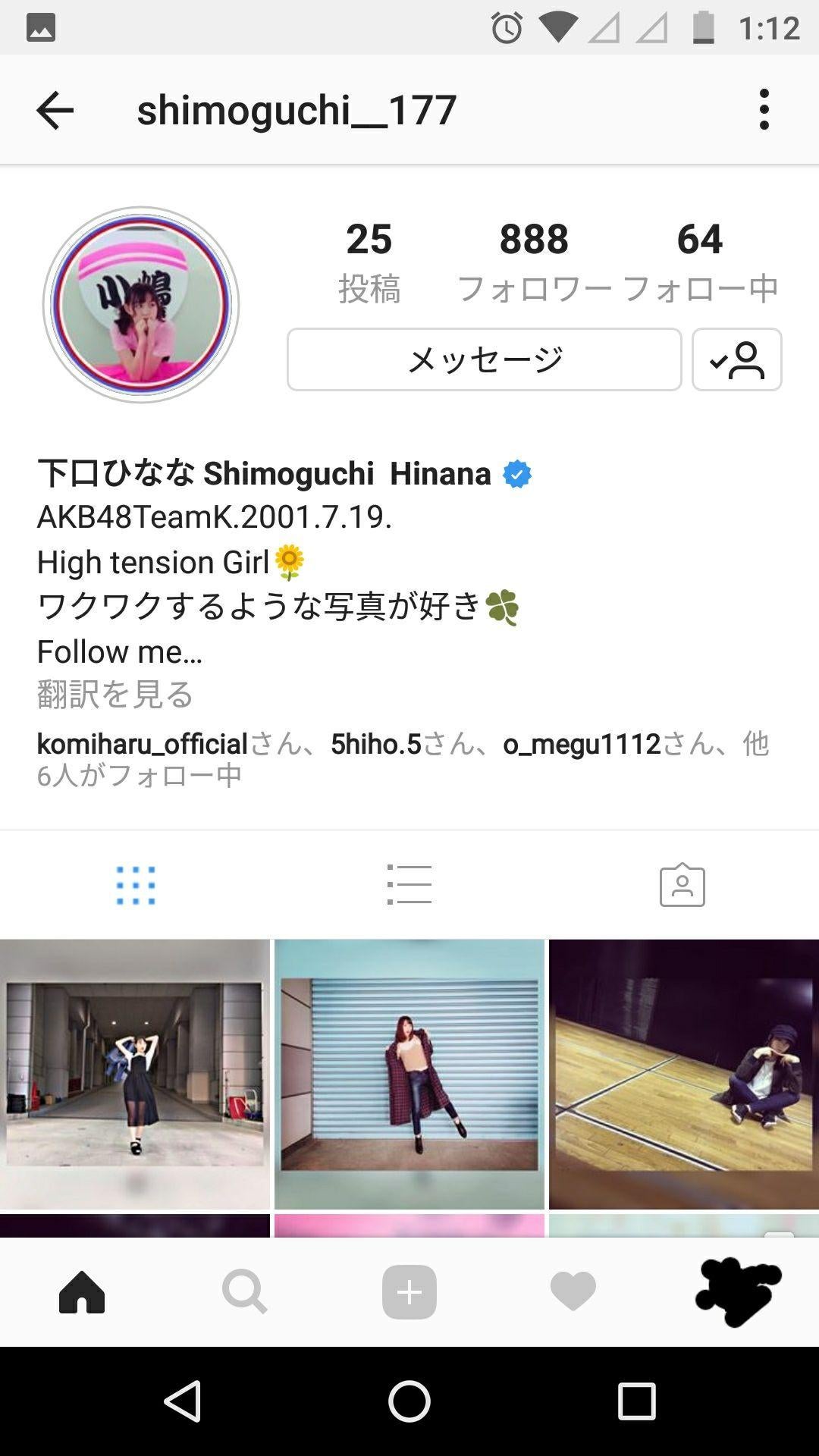Tap the system recent apps button
The width and height of the screenshot is (819, 1456).
click(636, 1401)
